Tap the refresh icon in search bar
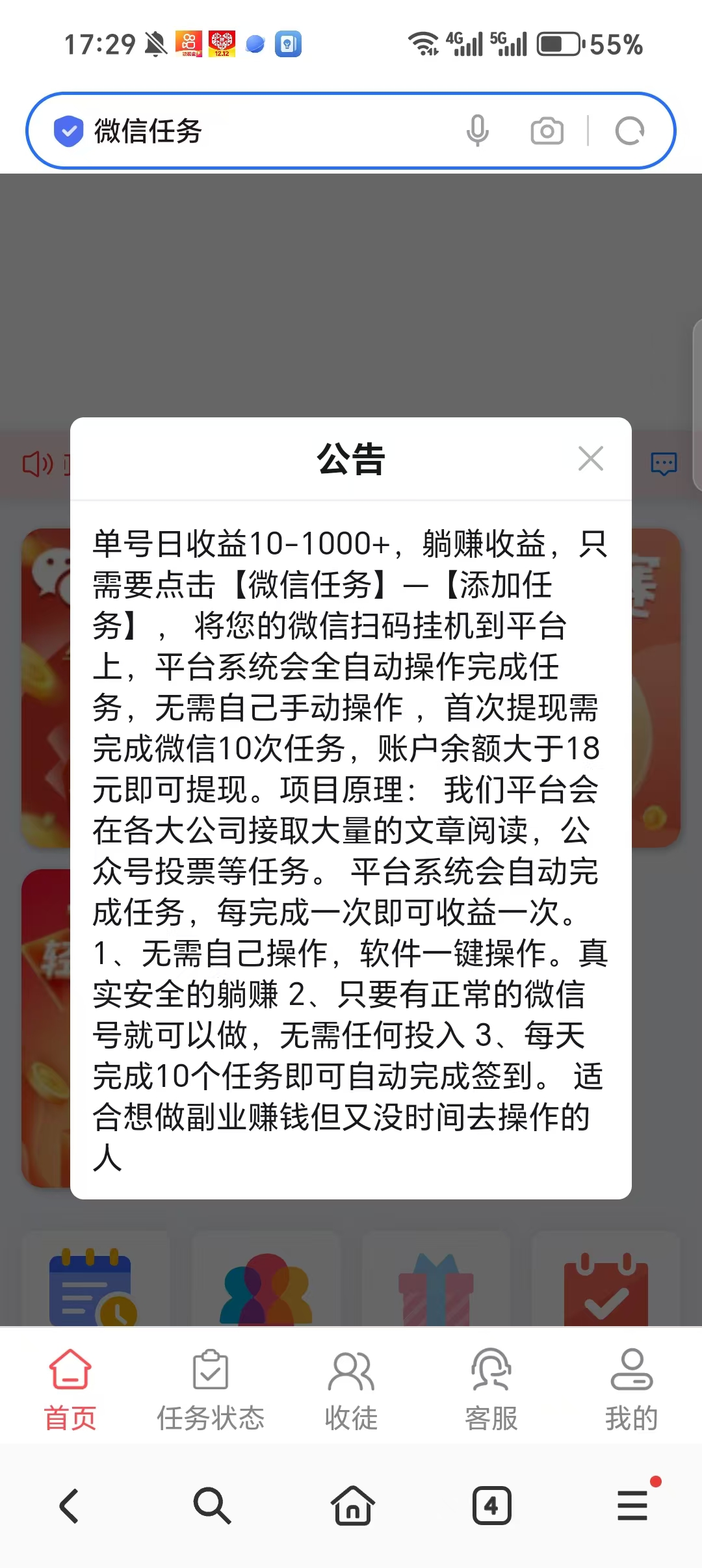The width and height of the screenshot is (702, 1568). coord(629,130)
